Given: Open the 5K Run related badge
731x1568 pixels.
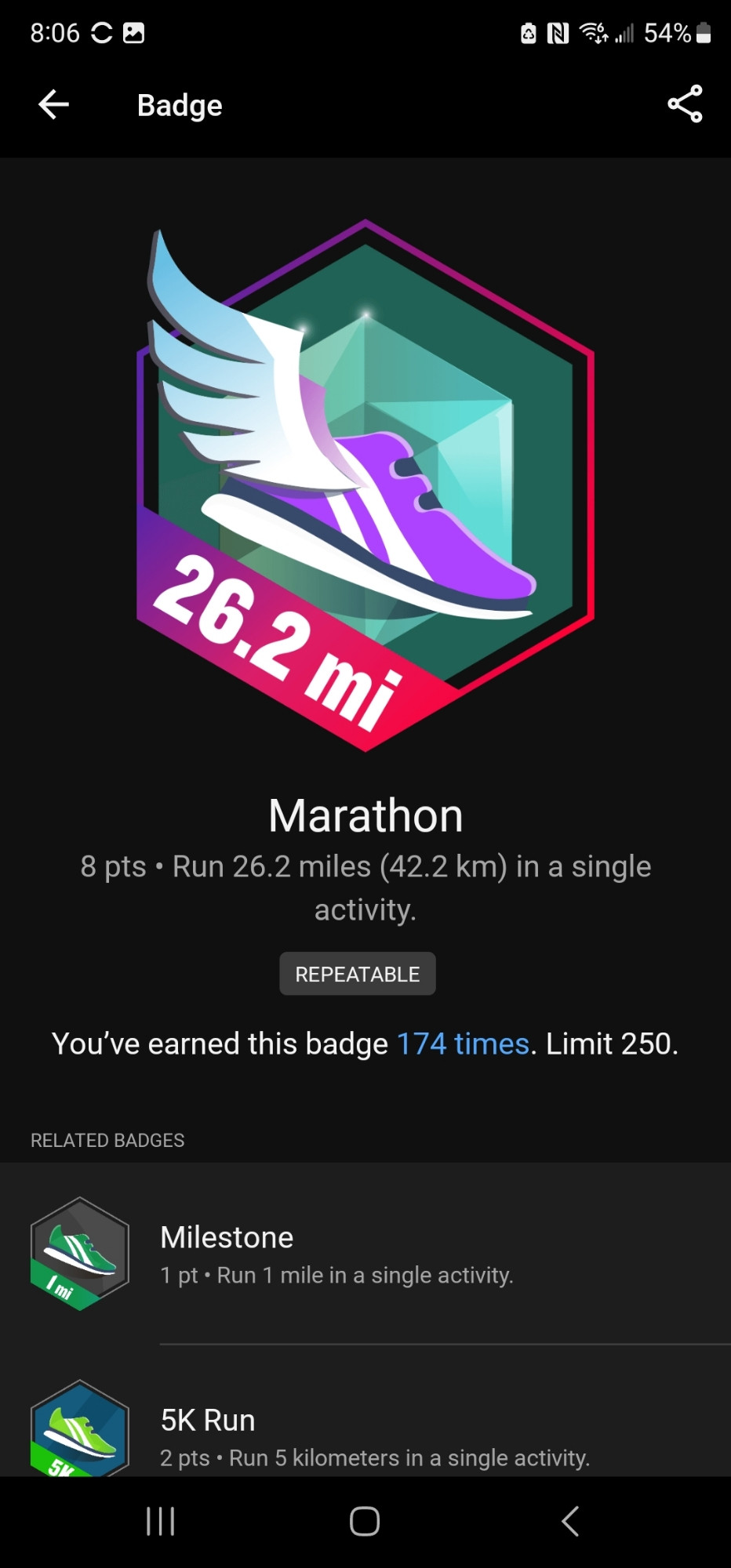Looking at the screenshot, I should tap(365, 1411).
